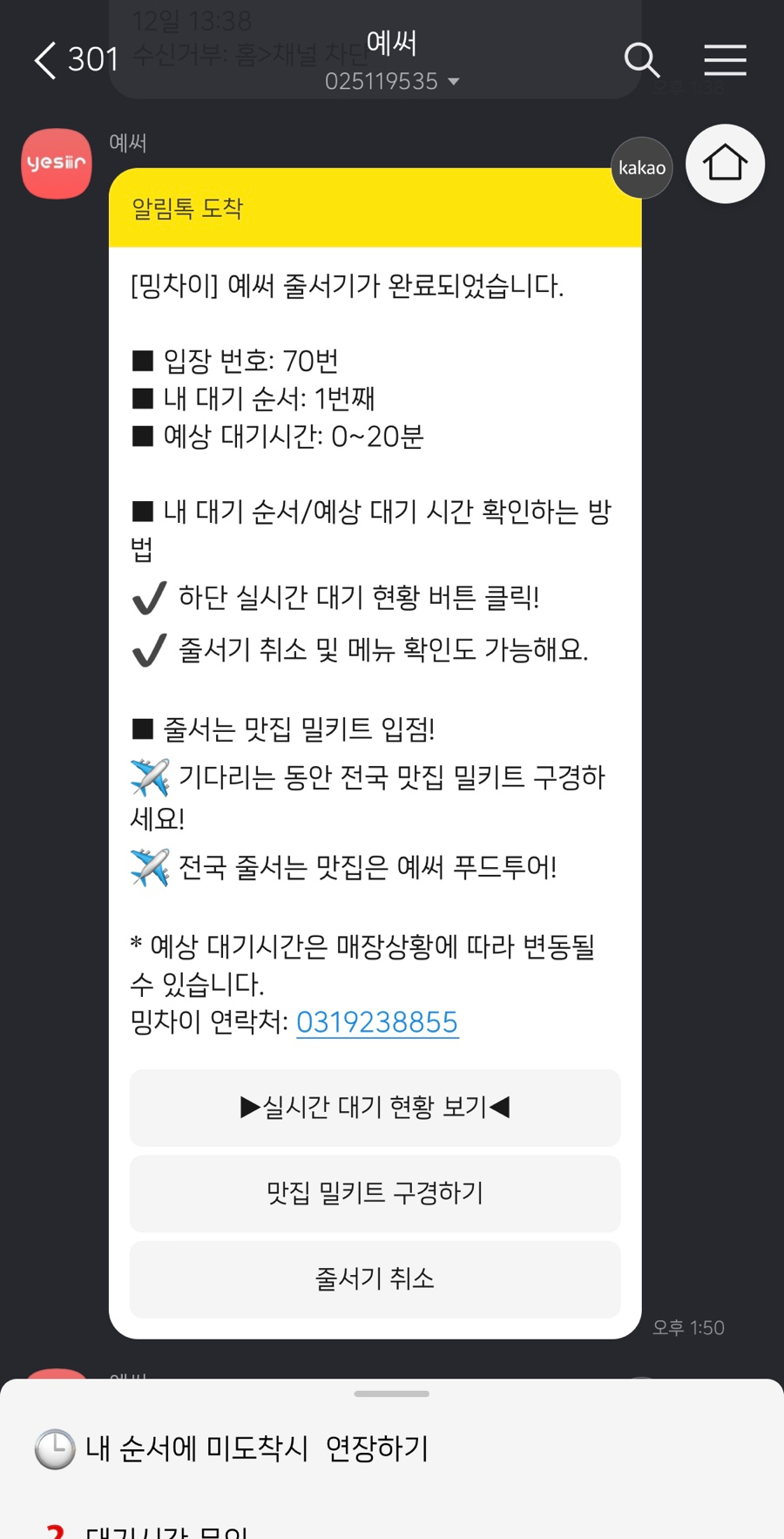Tap 실시간 대기 현황 보기 button
The height and width of the screenshot is (1539, 784).
click(375, 1107)
